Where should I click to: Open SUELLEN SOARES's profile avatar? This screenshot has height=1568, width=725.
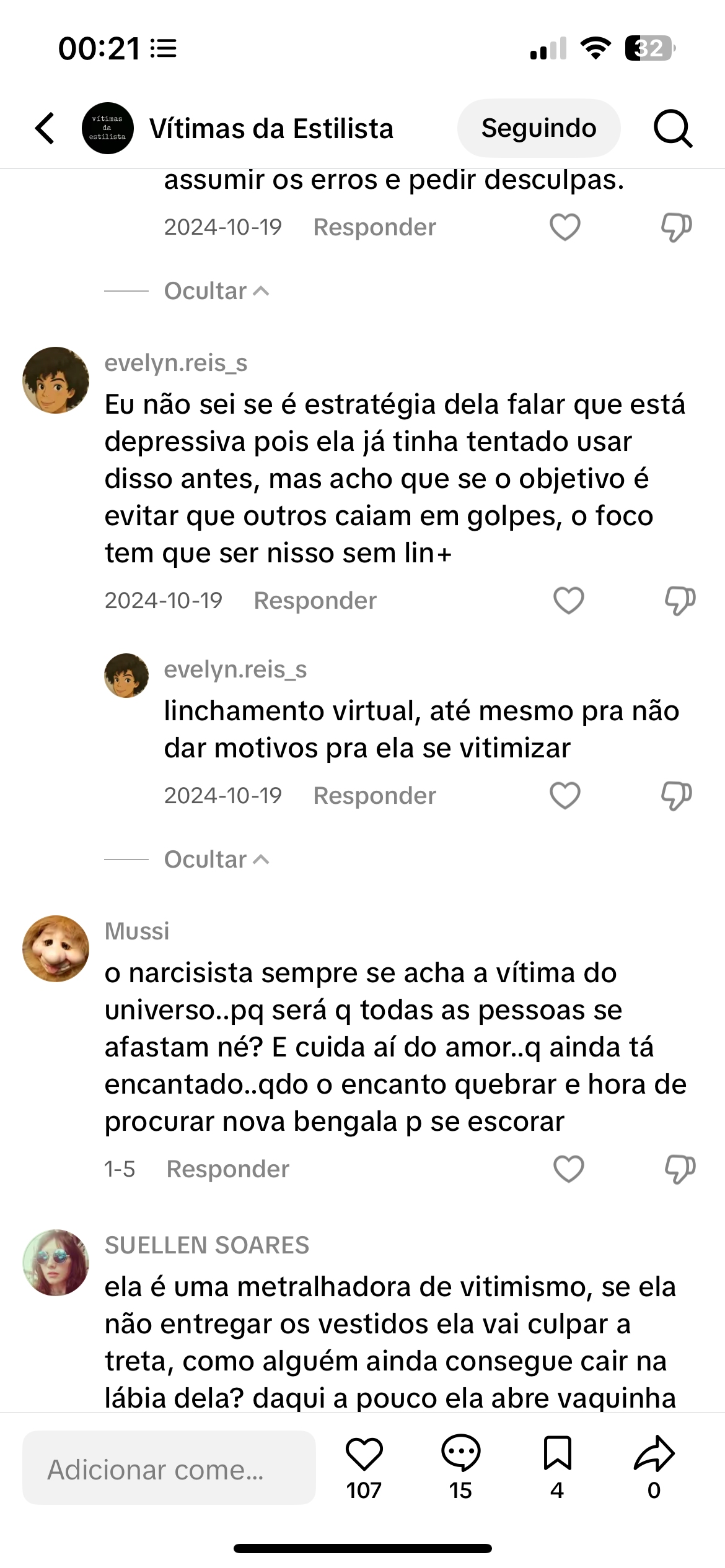56,1263
